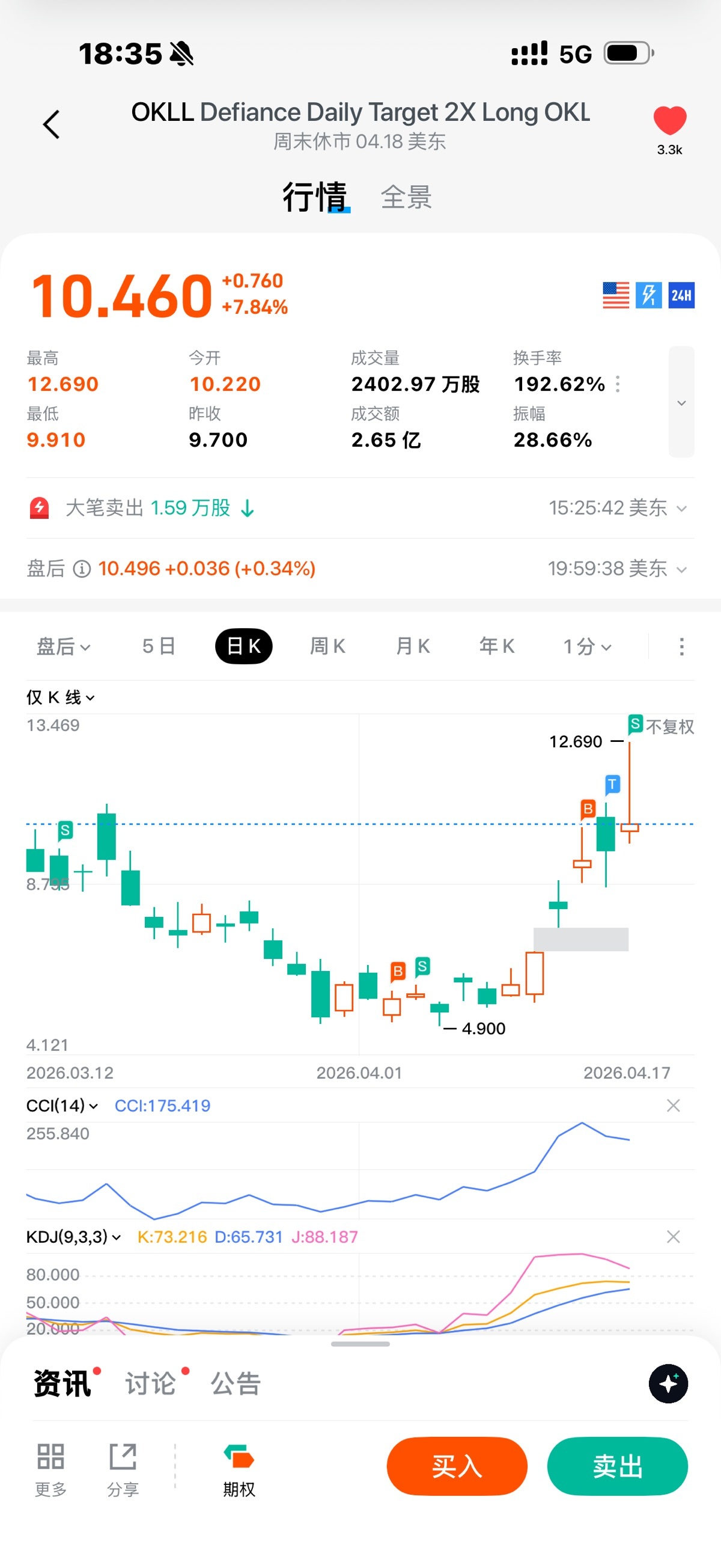721x1568 pixels.
Task: Select the 5日 chart period
Action: pyautogui.click(x=159, y=646)
